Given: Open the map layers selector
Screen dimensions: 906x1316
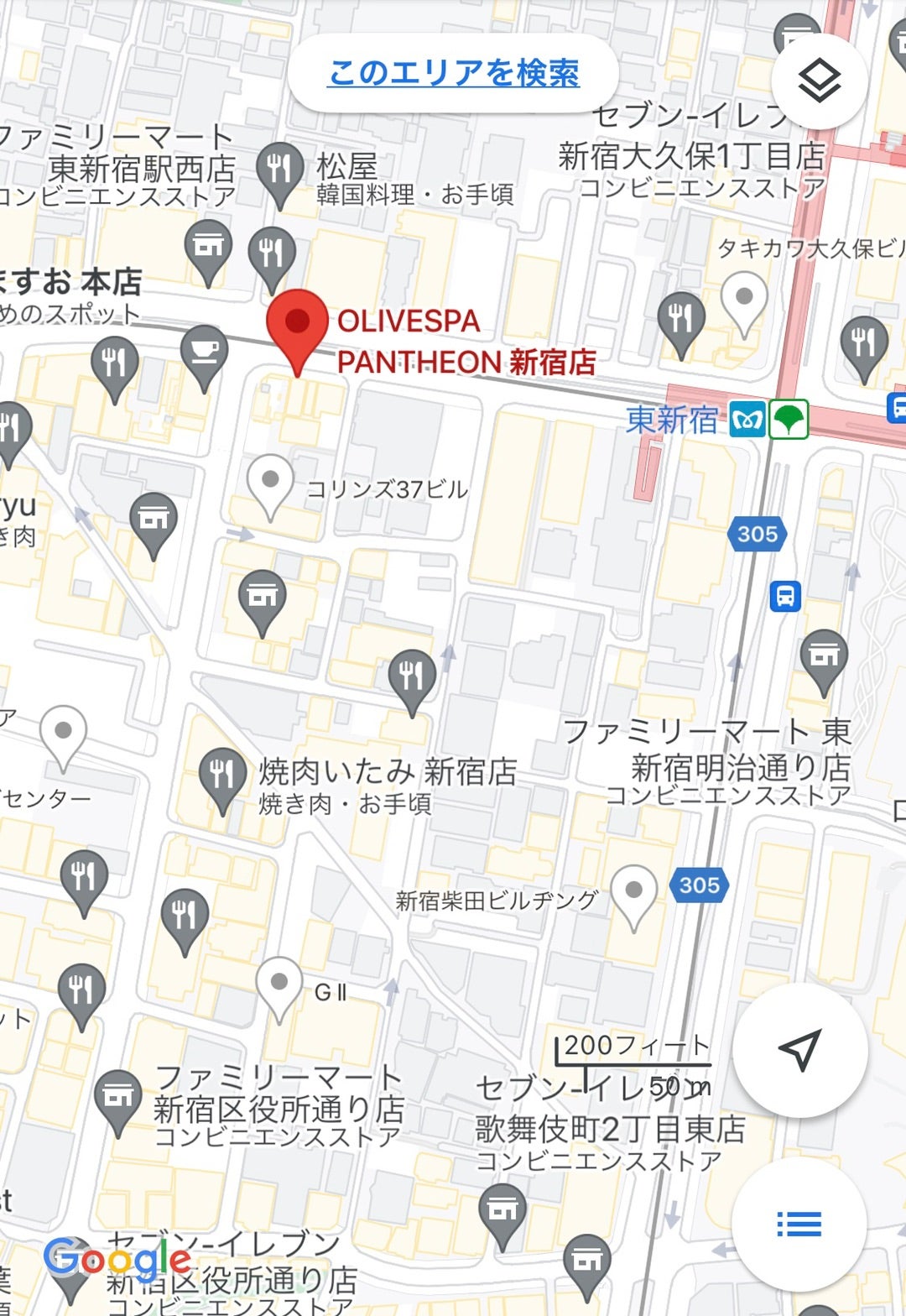Looking at the screenshot, I should pyautogui.click(x=819, y=81).
